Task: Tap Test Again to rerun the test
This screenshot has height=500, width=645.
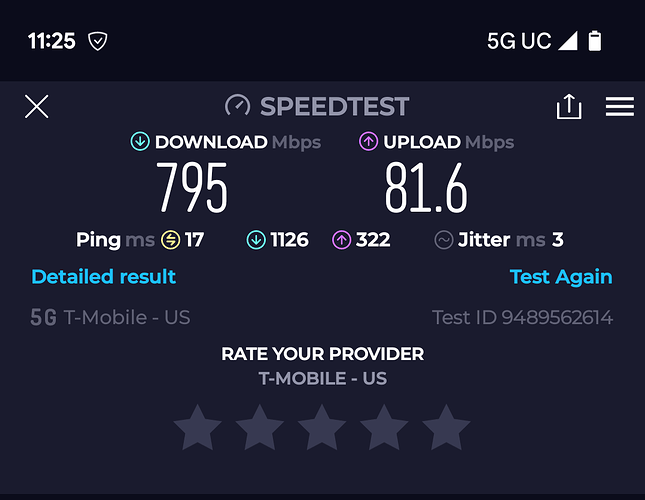Action: (560, 277)
